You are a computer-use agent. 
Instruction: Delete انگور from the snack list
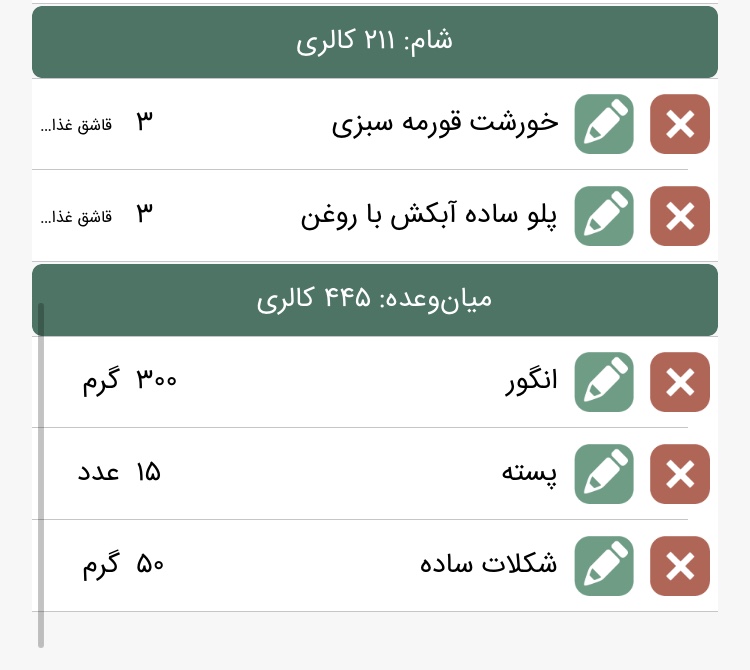(x=680, y=382)
